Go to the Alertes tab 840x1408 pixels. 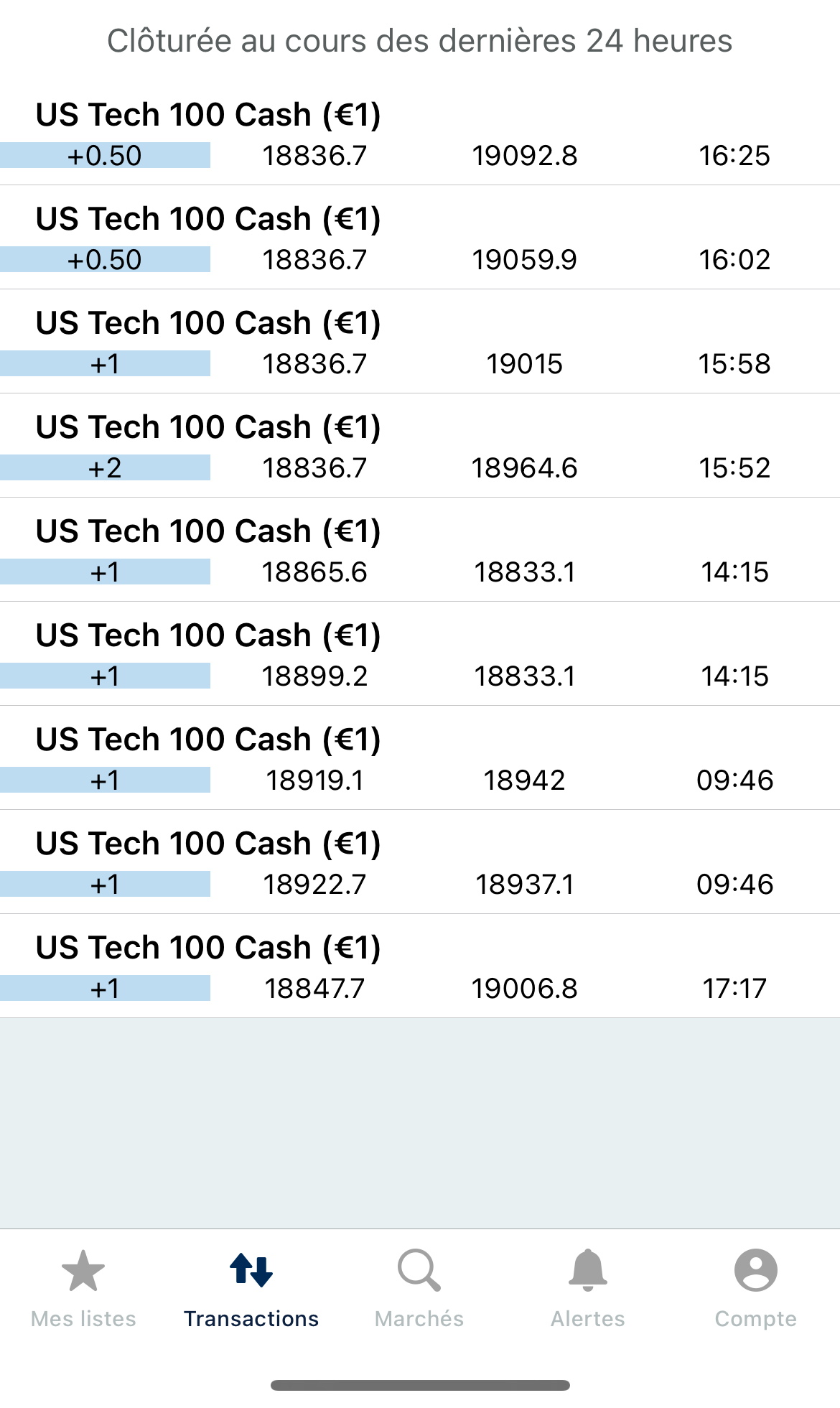pos(587,1288)
